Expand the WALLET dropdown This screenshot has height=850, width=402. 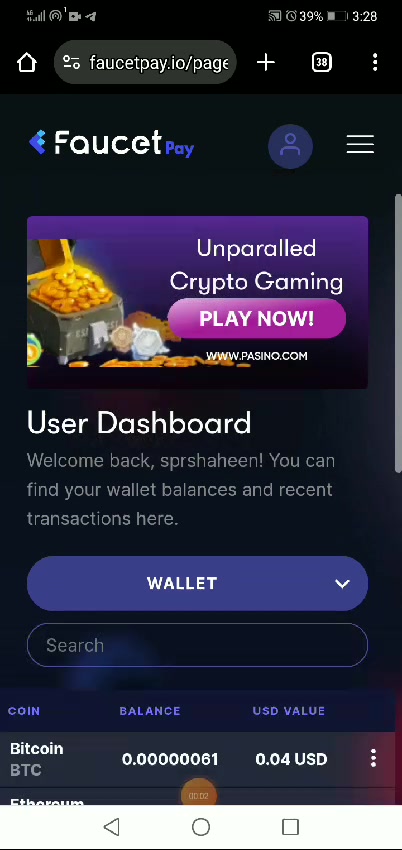197,583
